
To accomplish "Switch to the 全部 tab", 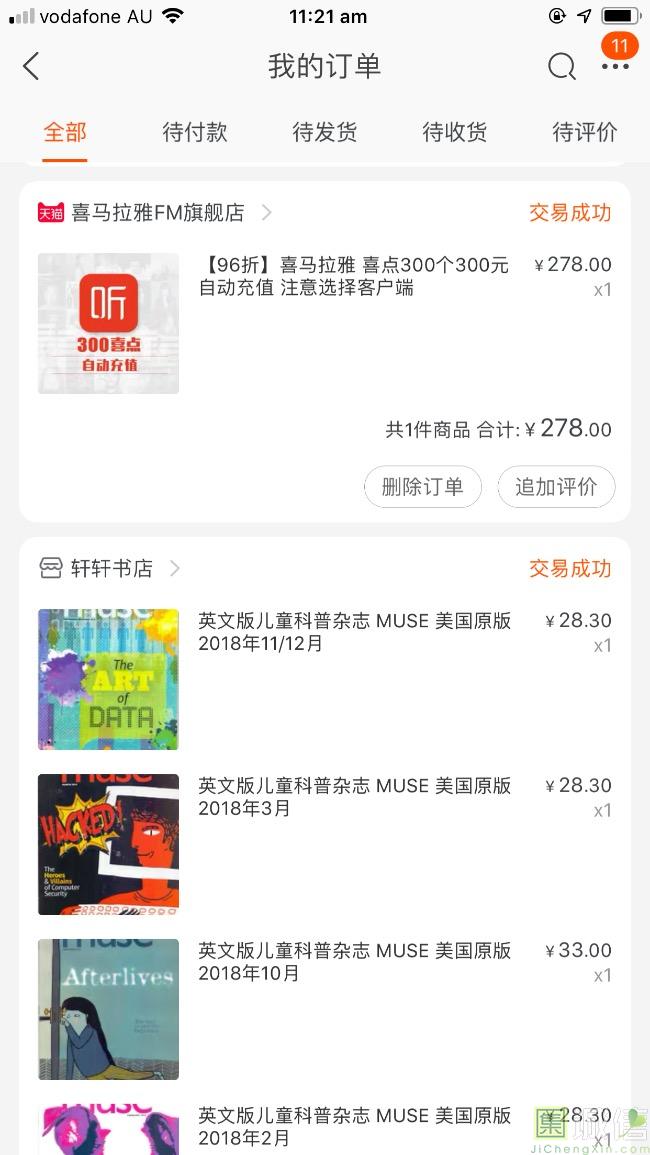I will tap(65, 132).
